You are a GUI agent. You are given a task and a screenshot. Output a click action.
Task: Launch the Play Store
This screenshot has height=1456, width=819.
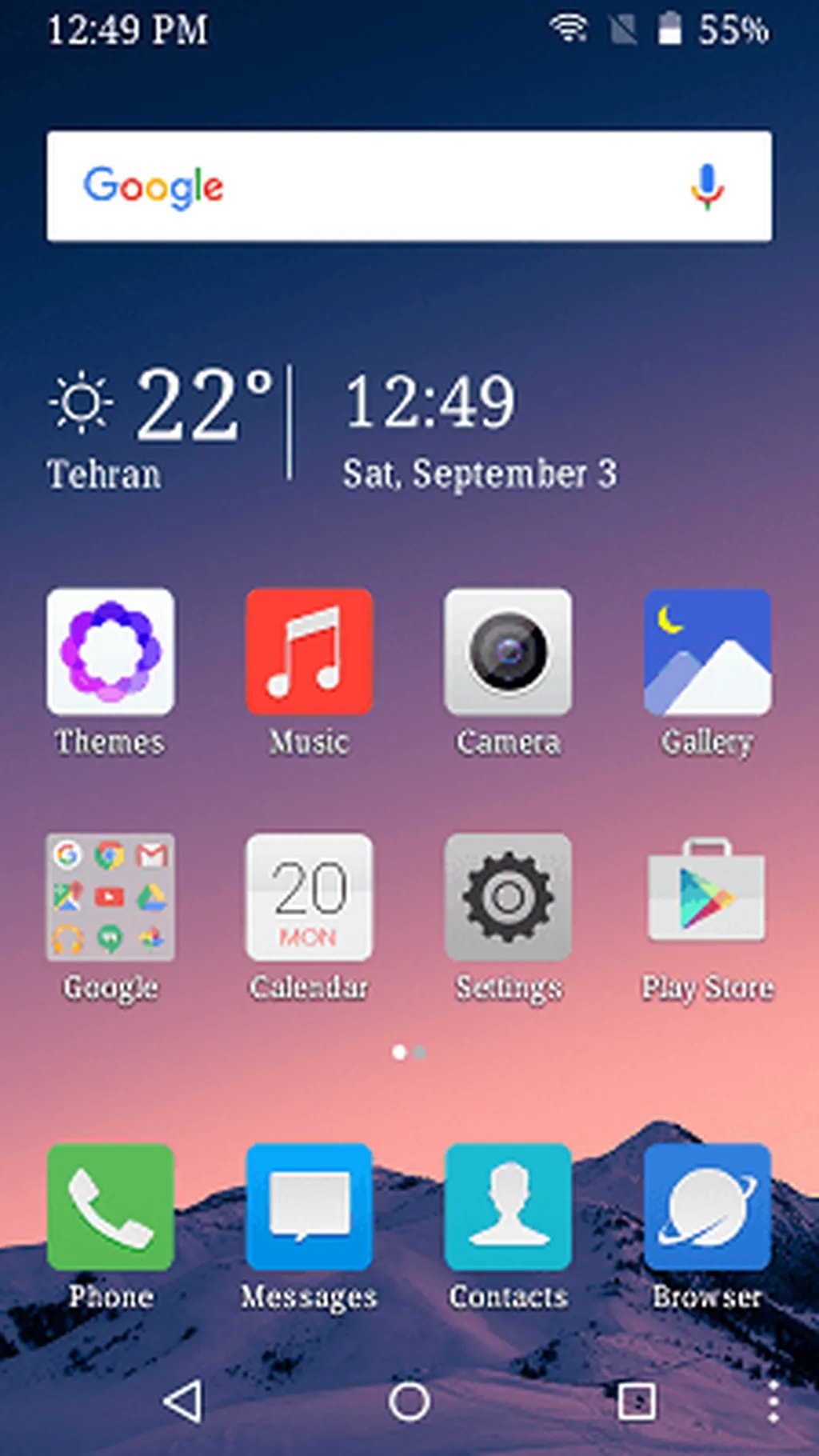pos(707,898)
